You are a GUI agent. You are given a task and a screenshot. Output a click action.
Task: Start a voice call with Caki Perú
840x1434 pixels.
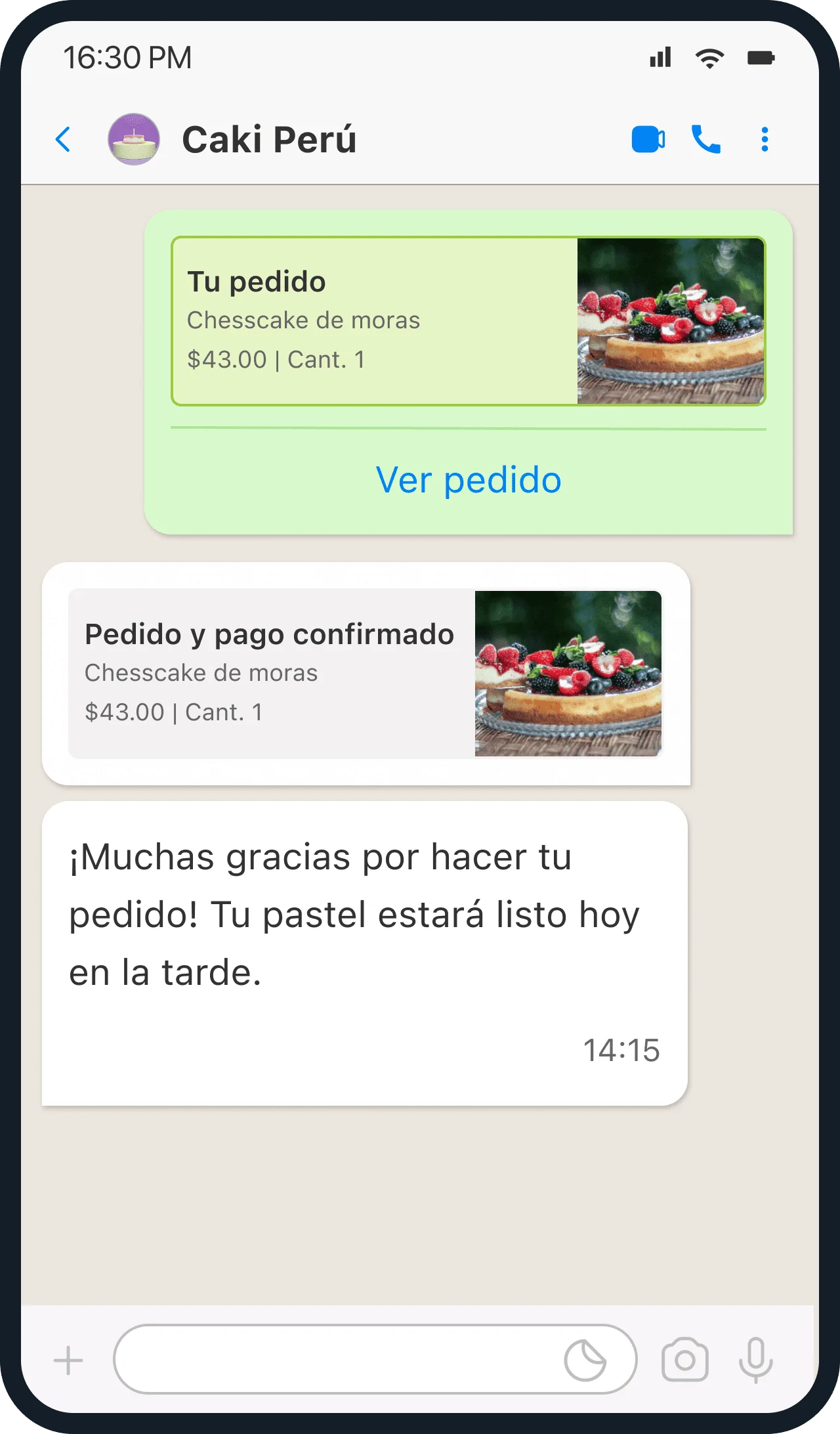tap(706, 139)
